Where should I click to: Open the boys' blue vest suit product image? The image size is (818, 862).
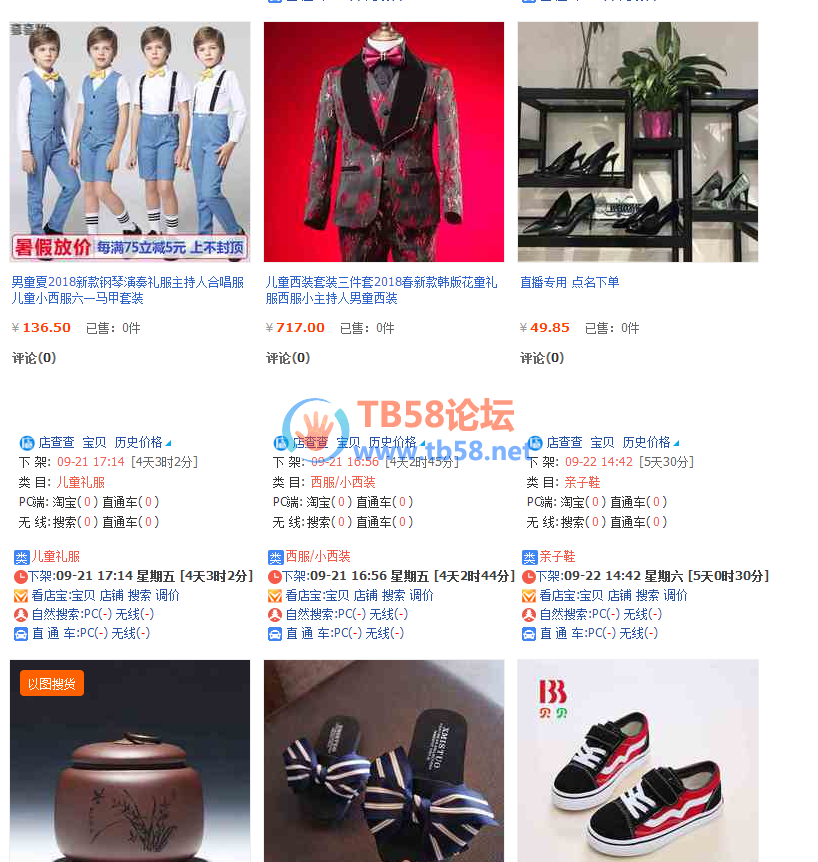pos(130,142)
